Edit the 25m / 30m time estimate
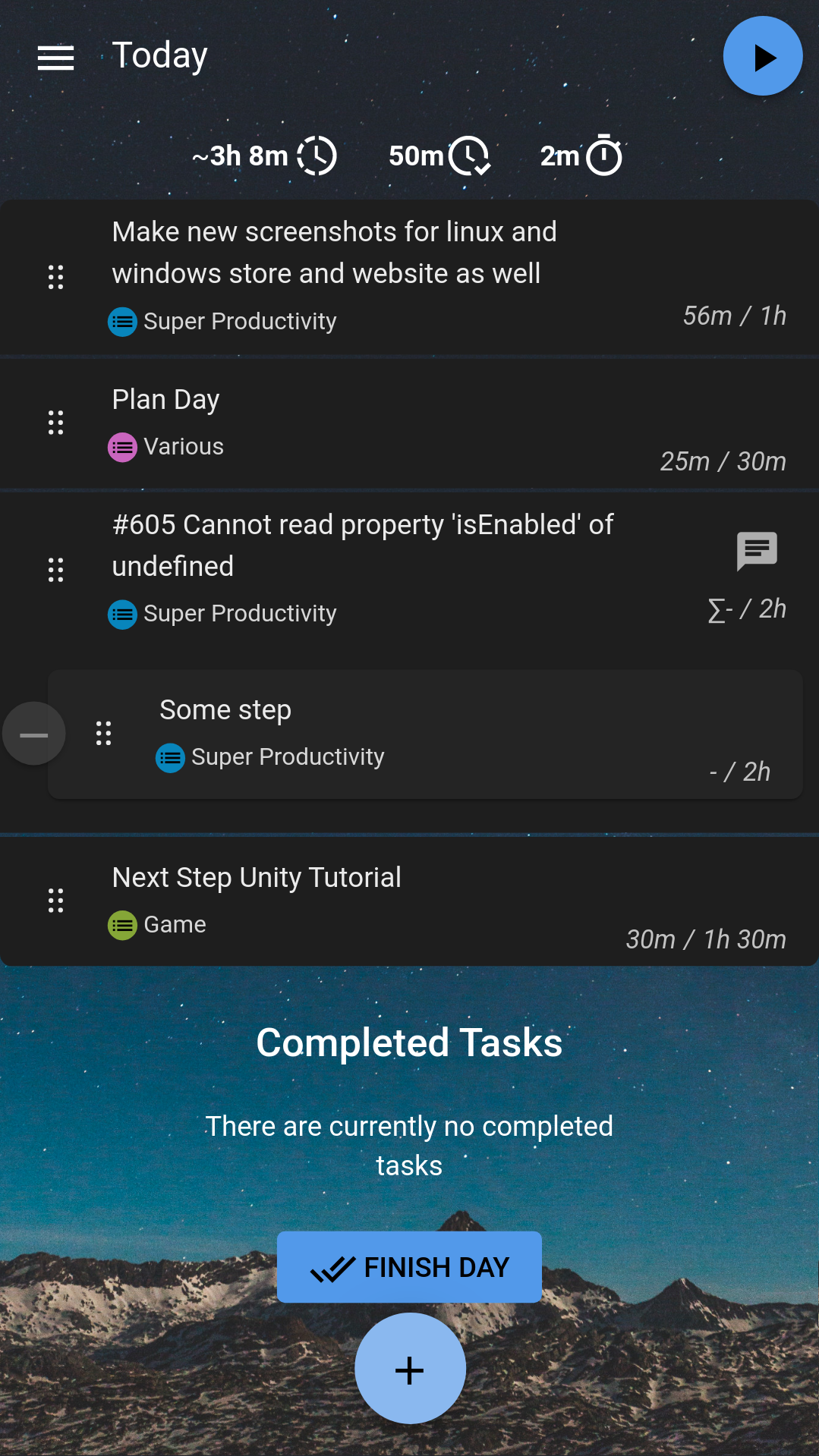Image resolution: width=819 pixels, height=1456 pixels. click(723, 461)
